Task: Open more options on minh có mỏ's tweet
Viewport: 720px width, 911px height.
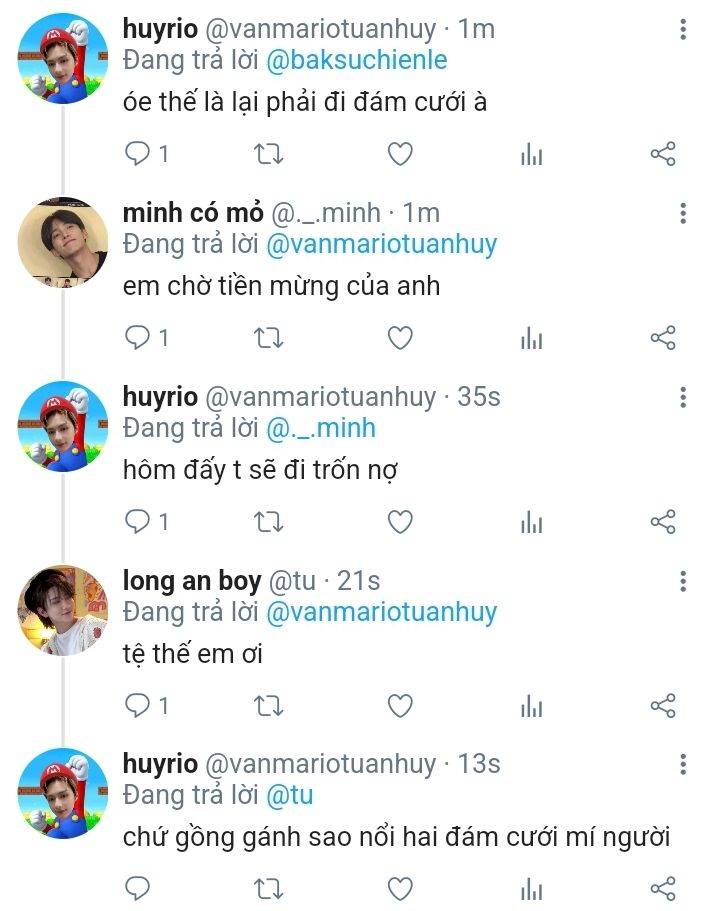Action: (683, 213)
